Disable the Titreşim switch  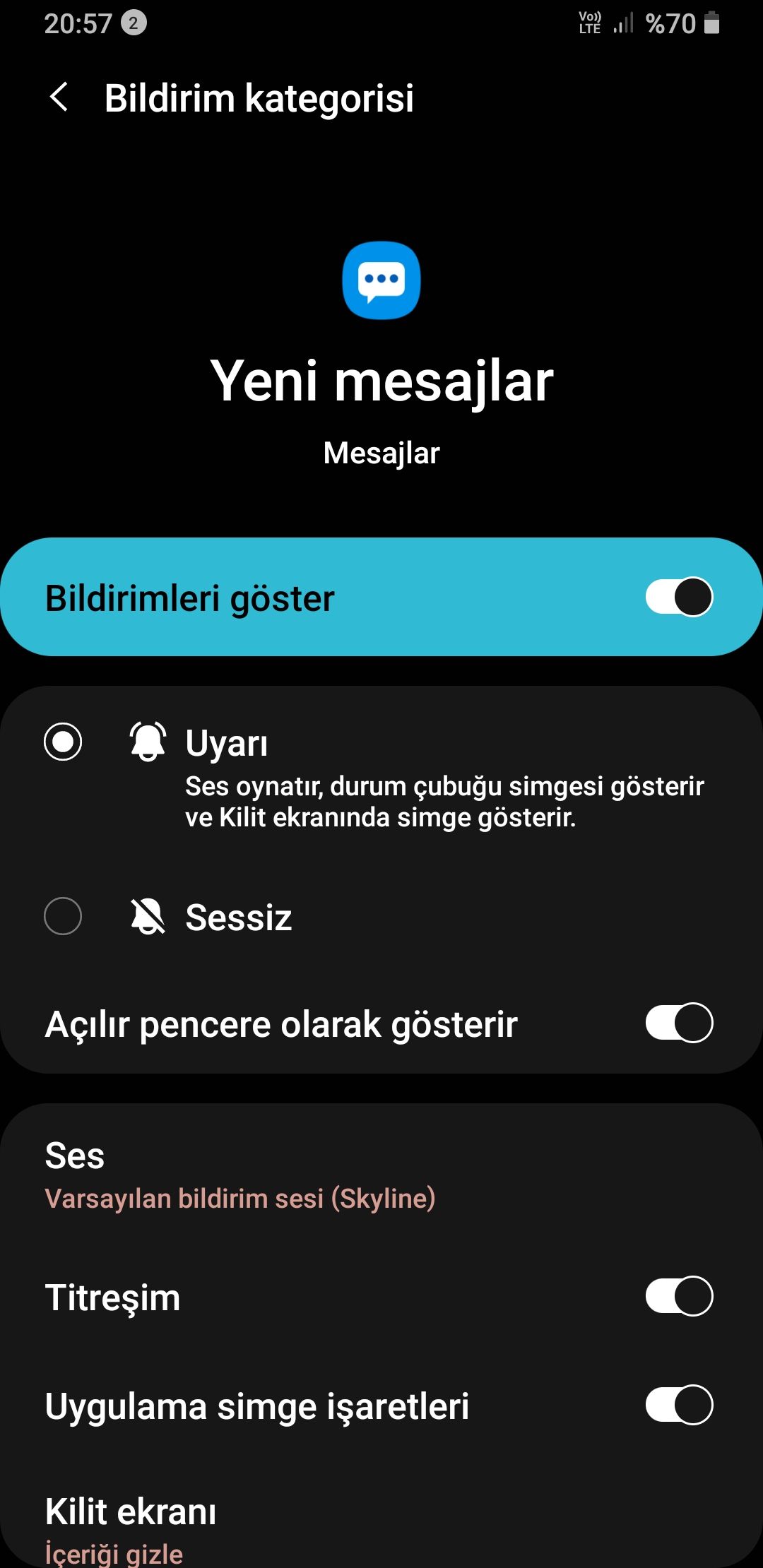click(x=680, y=1296)
